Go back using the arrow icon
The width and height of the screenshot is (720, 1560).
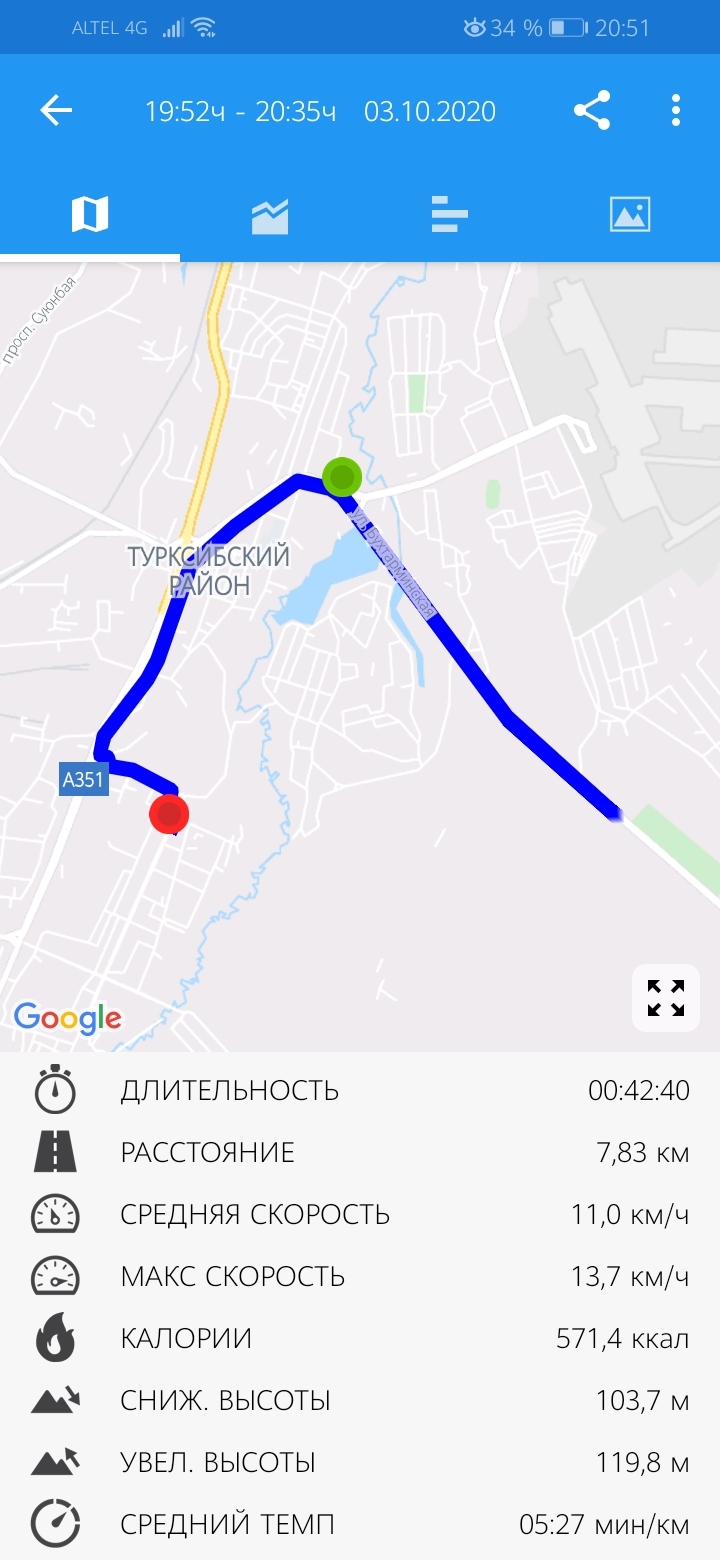[56, 110]
